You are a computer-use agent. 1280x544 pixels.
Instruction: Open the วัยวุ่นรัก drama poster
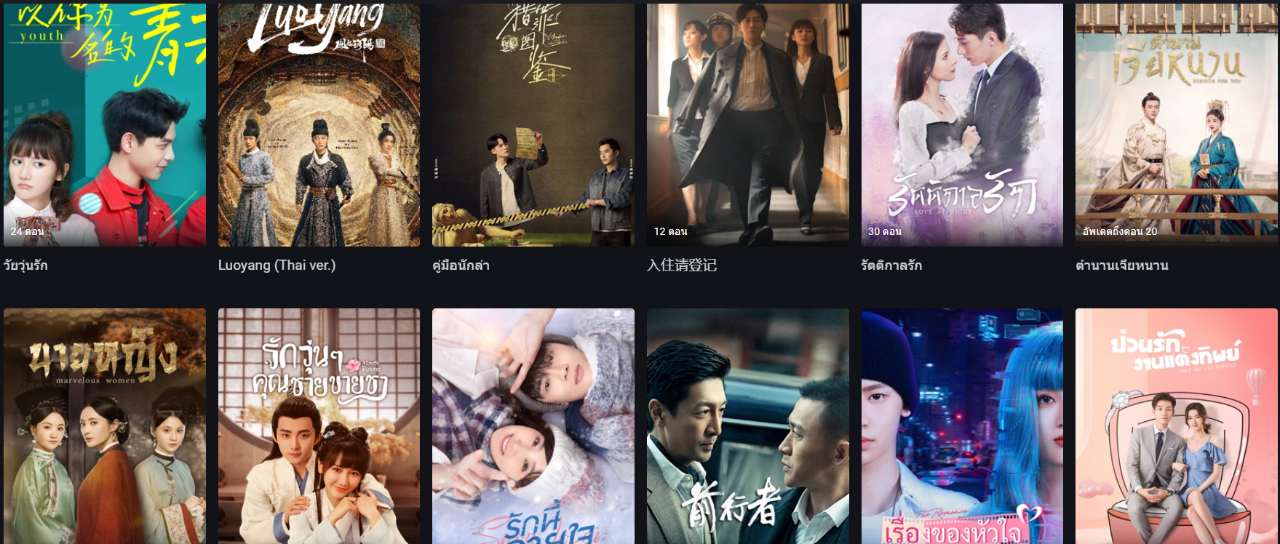(x=105, y=125)
